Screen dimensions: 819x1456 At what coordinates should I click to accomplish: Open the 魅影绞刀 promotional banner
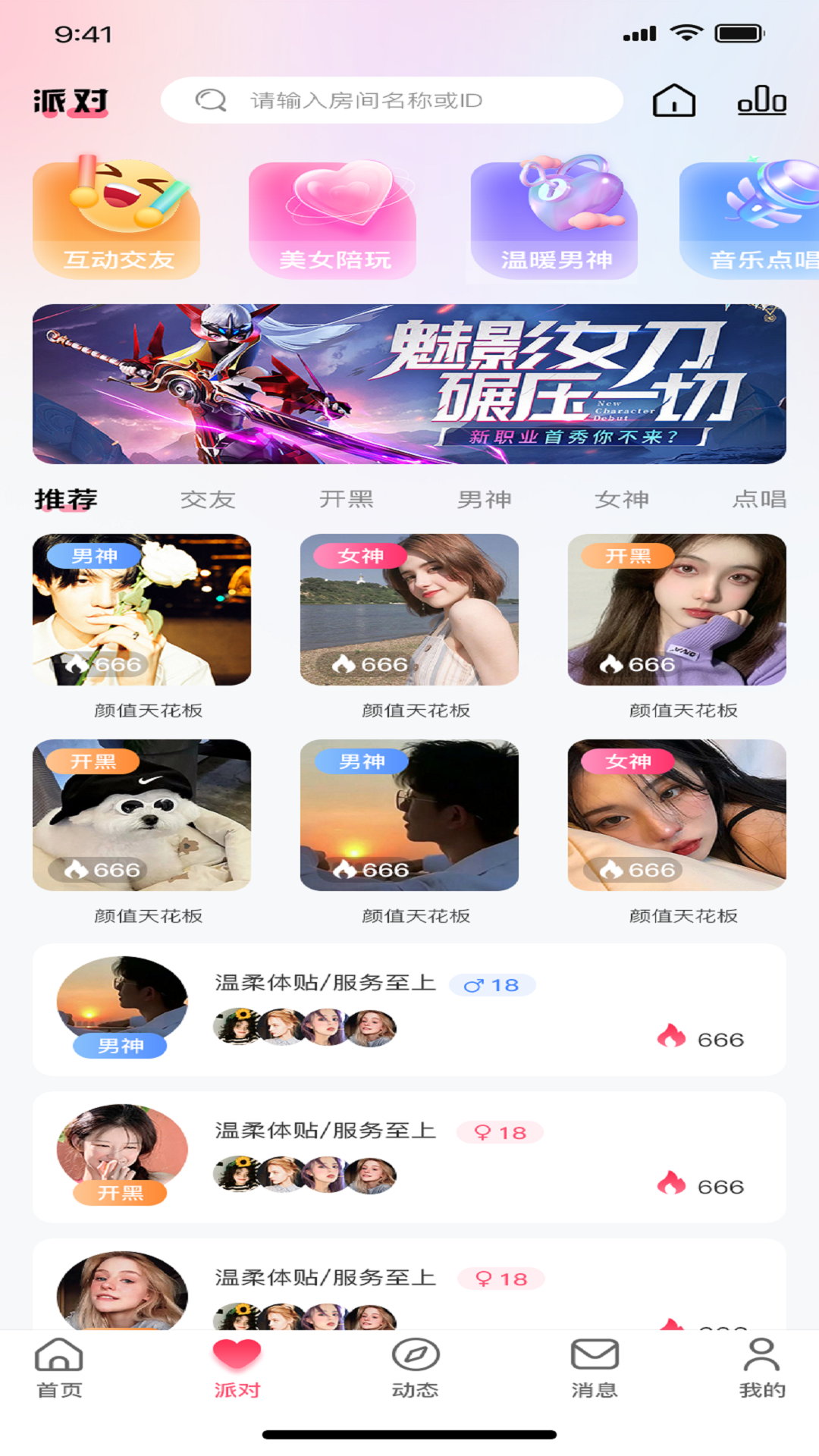click(409, 384)
